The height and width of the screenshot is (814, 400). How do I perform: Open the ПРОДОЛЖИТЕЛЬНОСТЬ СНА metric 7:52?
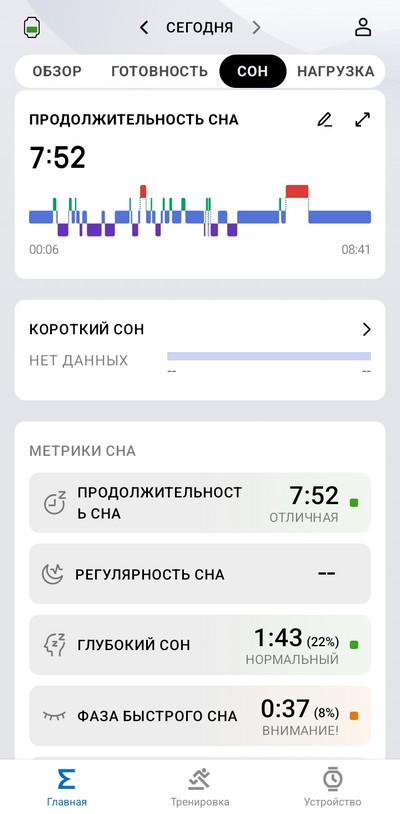tap(200, 503)
